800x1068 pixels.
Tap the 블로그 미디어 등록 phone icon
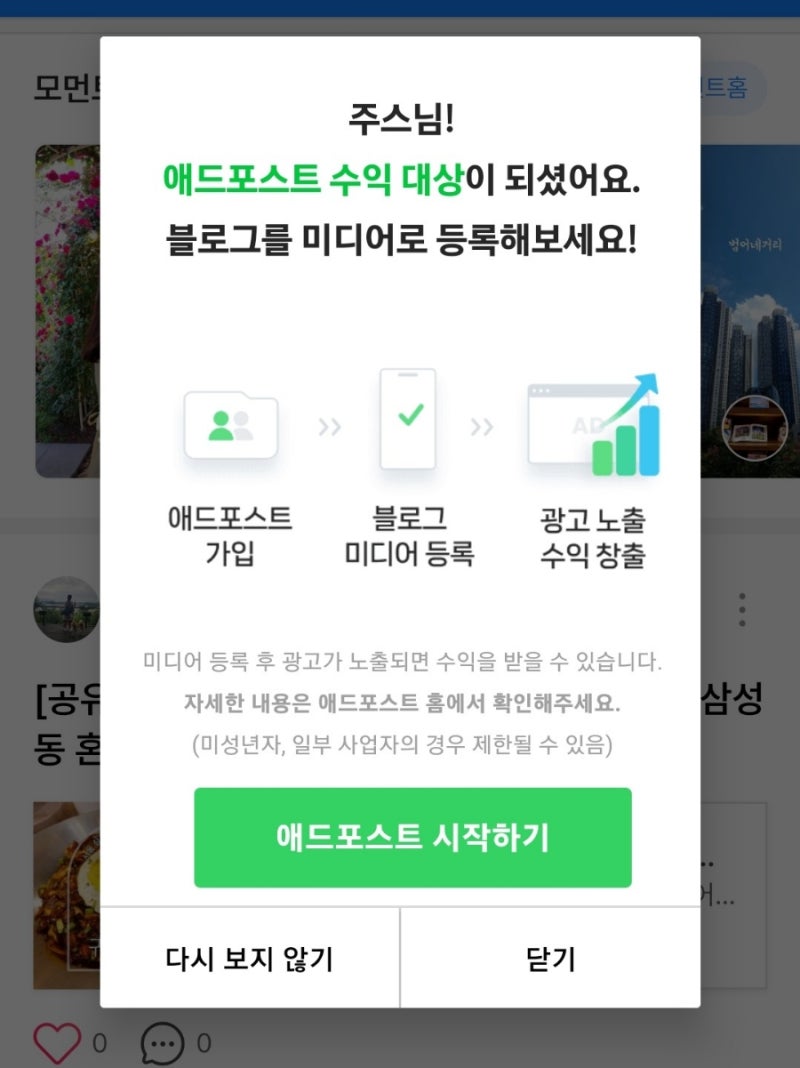(408, 420)
